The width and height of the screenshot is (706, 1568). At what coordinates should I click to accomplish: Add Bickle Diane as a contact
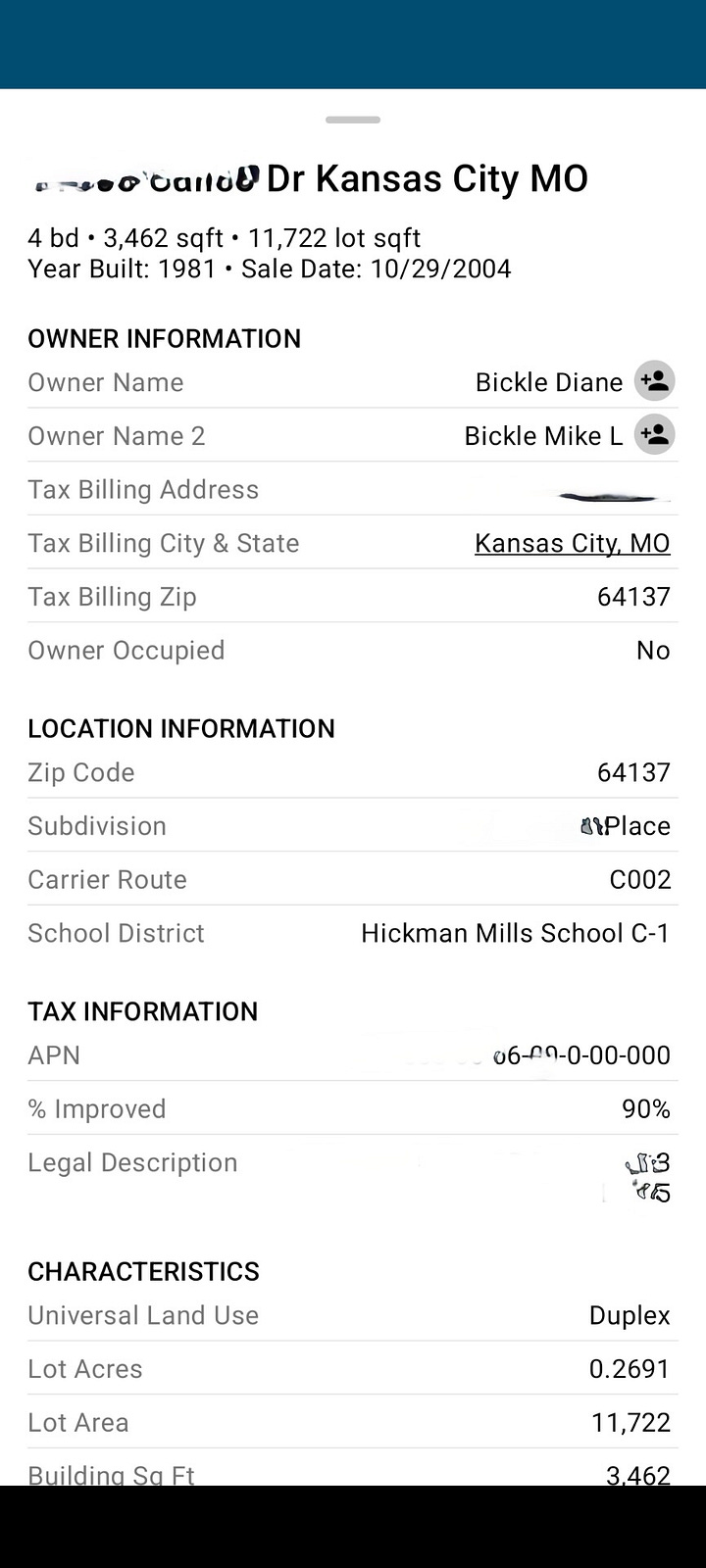tap(654, 381)
